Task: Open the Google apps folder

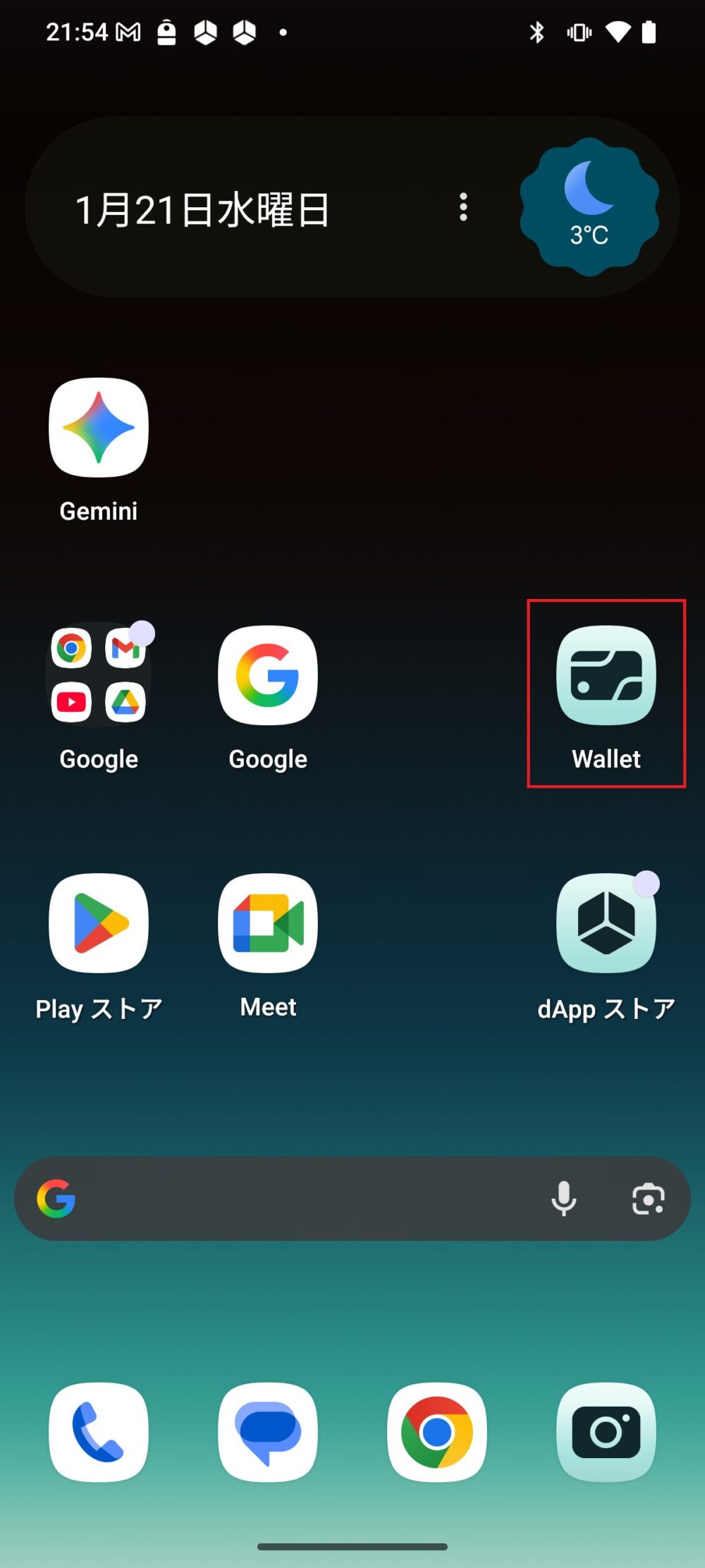Action: pyautogui.click(x=99, y=675)
